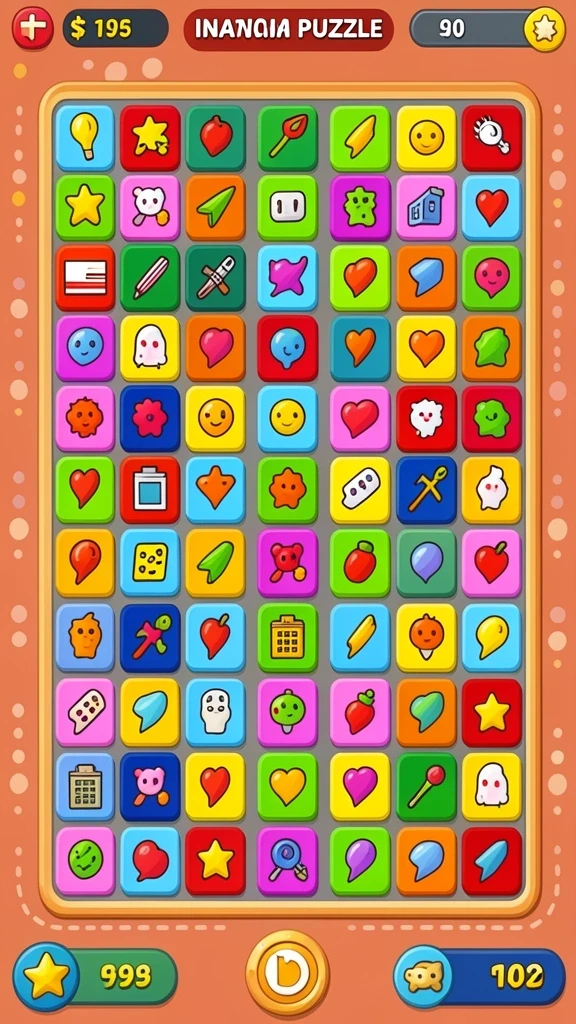Pick the blue house tile on pink
The image size is (576, 1024).
pos(426,208)
